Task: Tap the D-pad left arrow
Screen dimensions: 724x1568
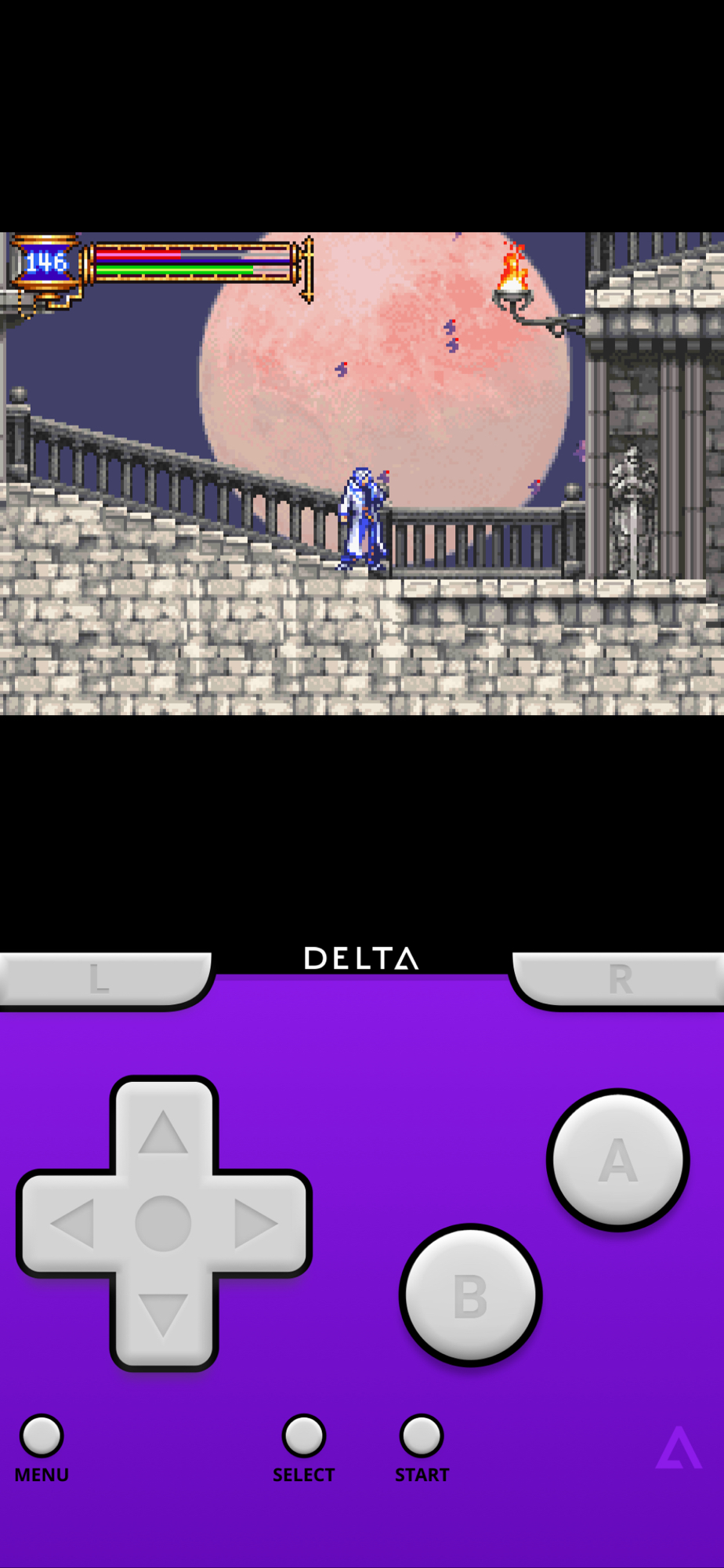Action: (x=72, y=1223)
